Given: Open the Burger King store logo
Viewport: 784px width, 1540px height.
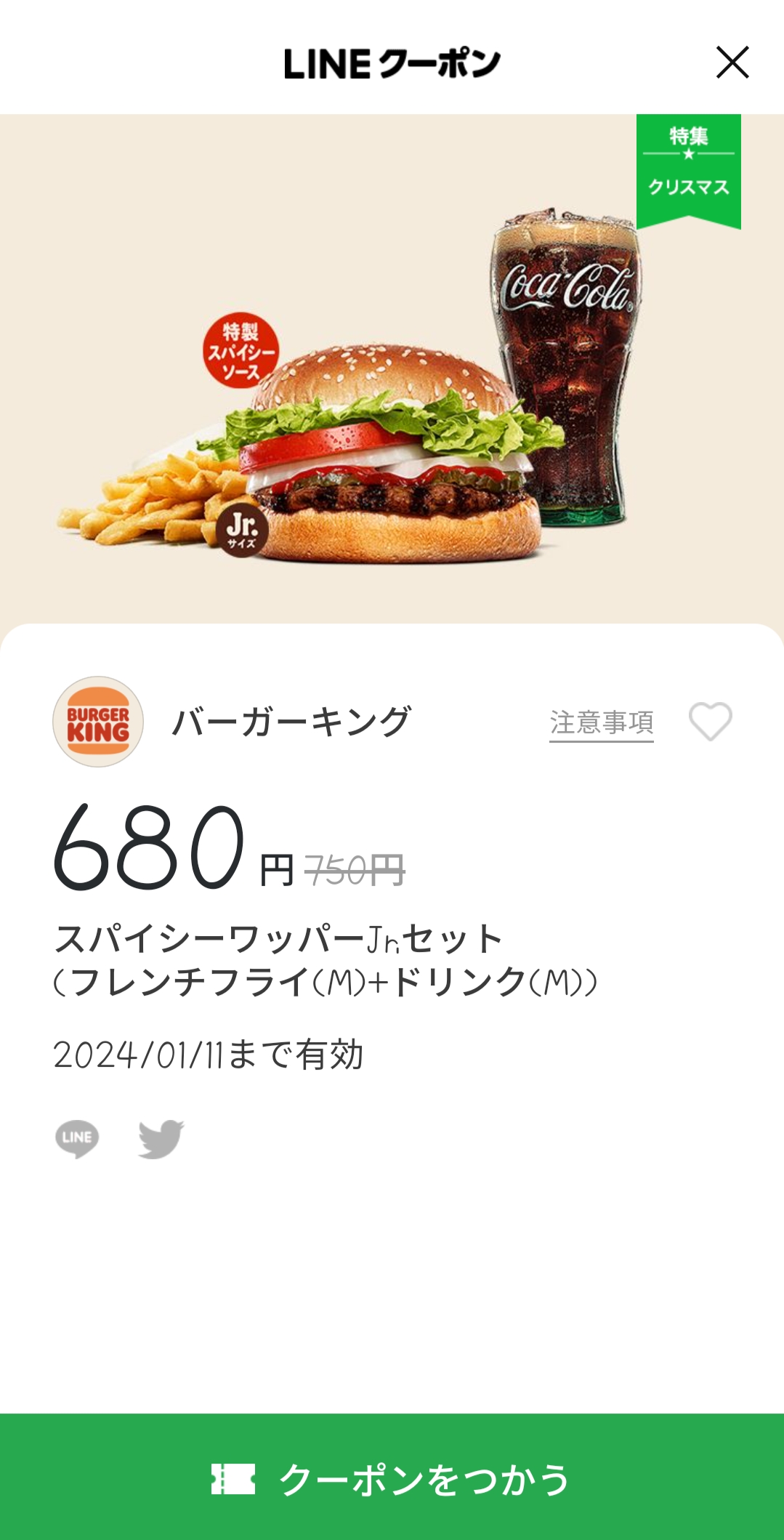Looking at the screenshot, I should tap(98, 722).
